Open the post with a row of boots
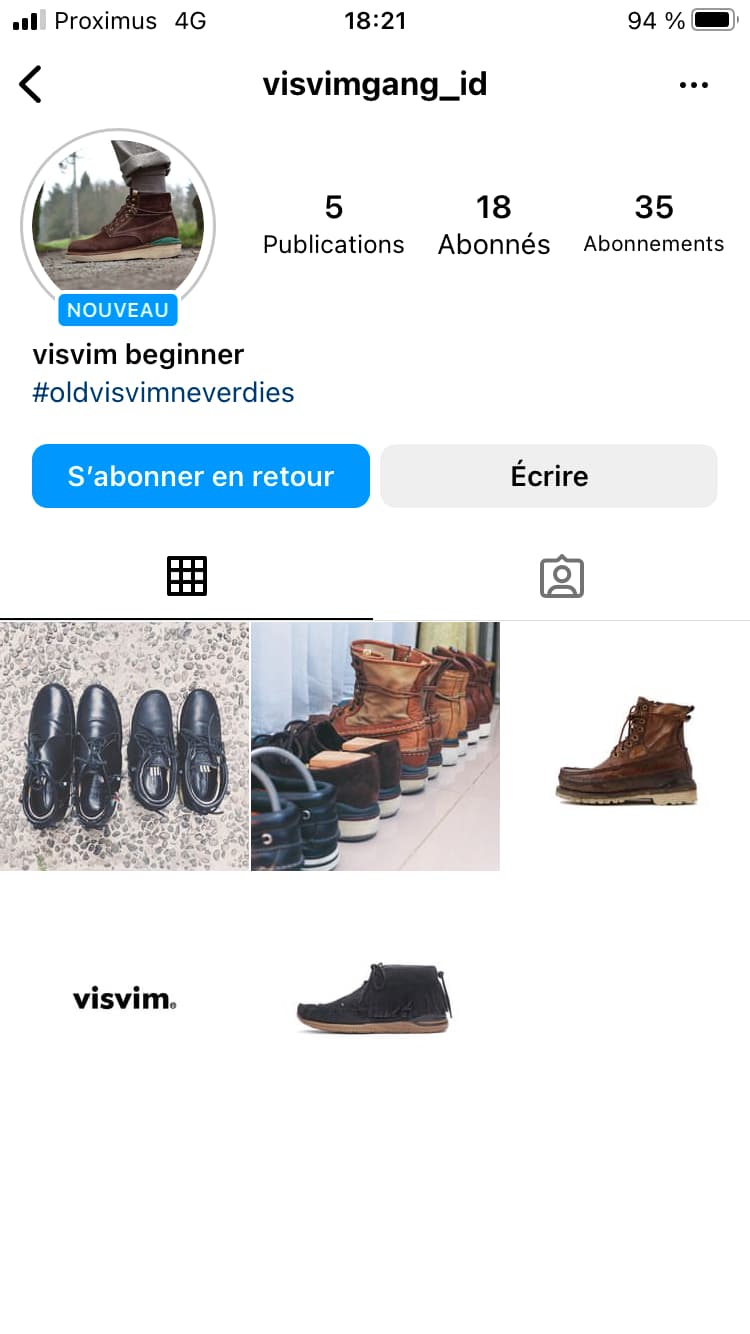Screen dimensions: 750x1334 pyautogui.click(x=375, y=746)
